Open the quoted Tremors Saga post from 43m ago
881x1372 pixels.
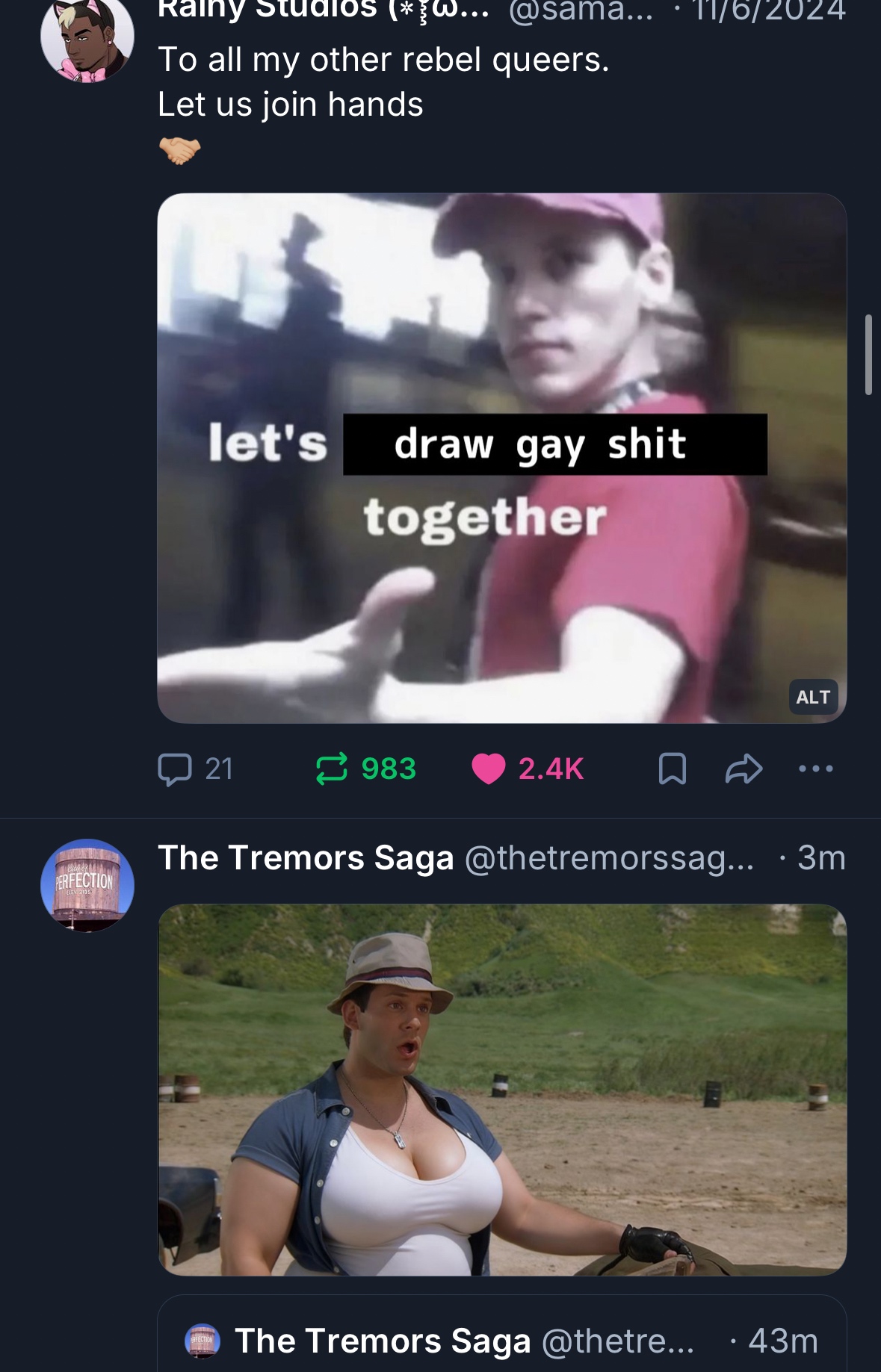click(501, 1339)
